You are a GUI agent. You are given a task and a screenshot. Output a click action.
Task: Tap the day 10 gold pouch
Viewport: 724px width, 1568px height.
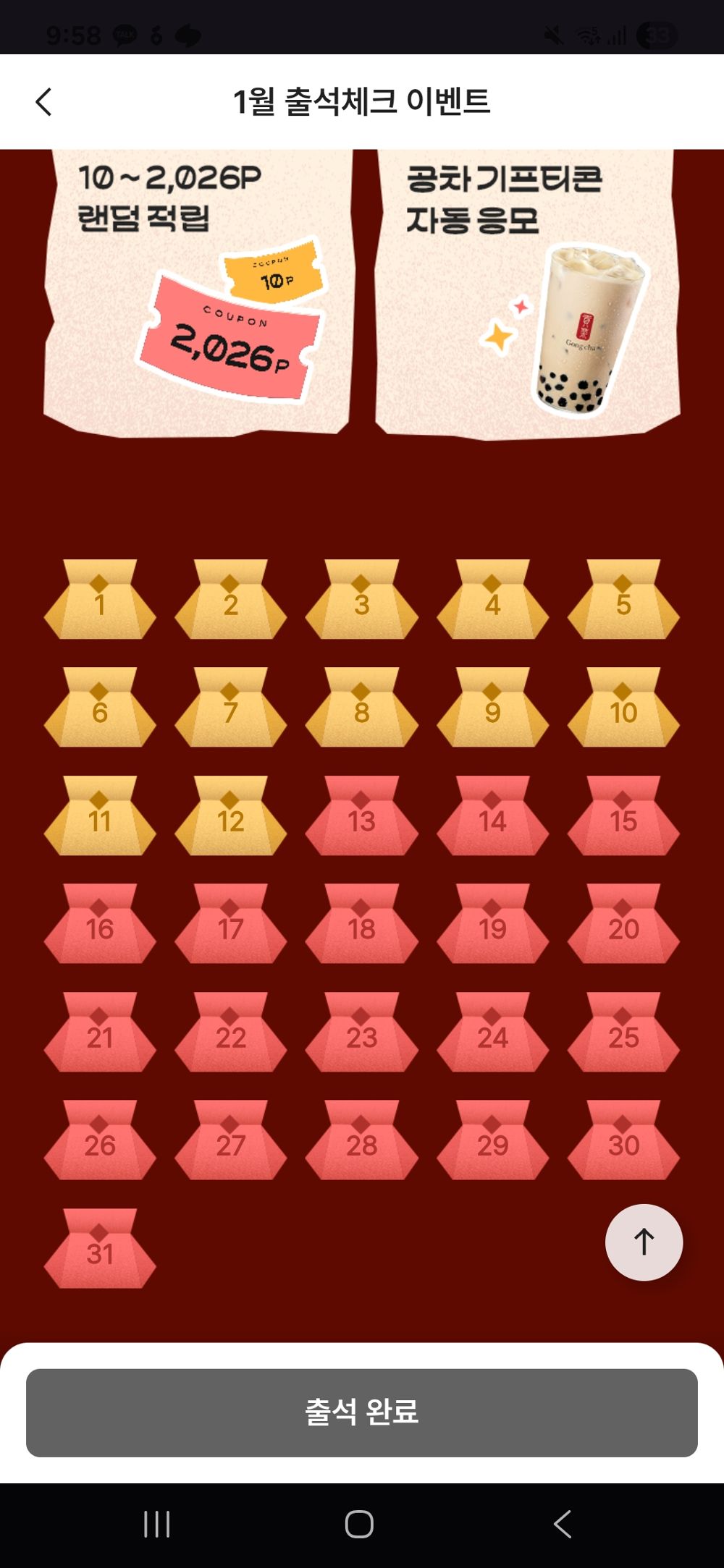point(623,708)
